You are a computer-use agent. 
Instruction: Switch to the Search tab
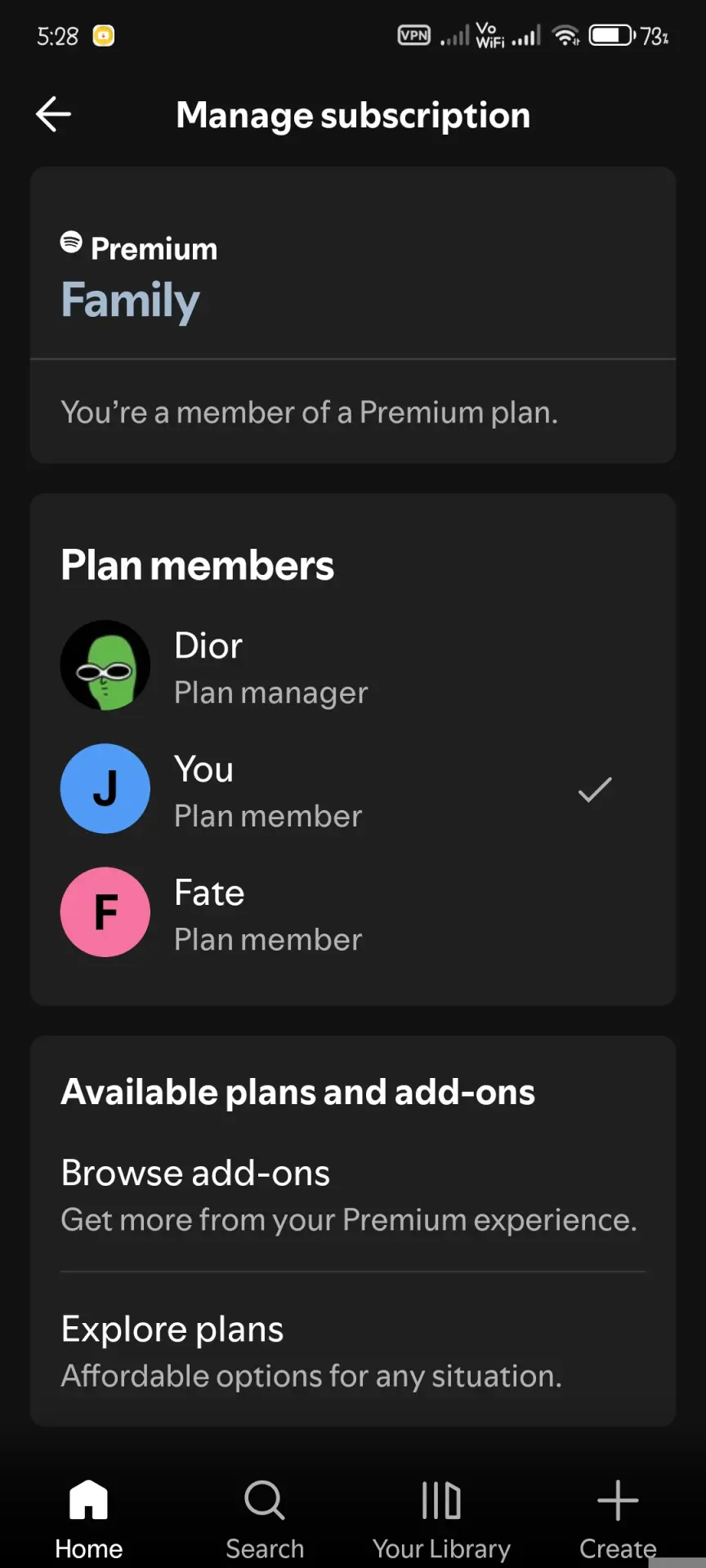[265, 1519]
